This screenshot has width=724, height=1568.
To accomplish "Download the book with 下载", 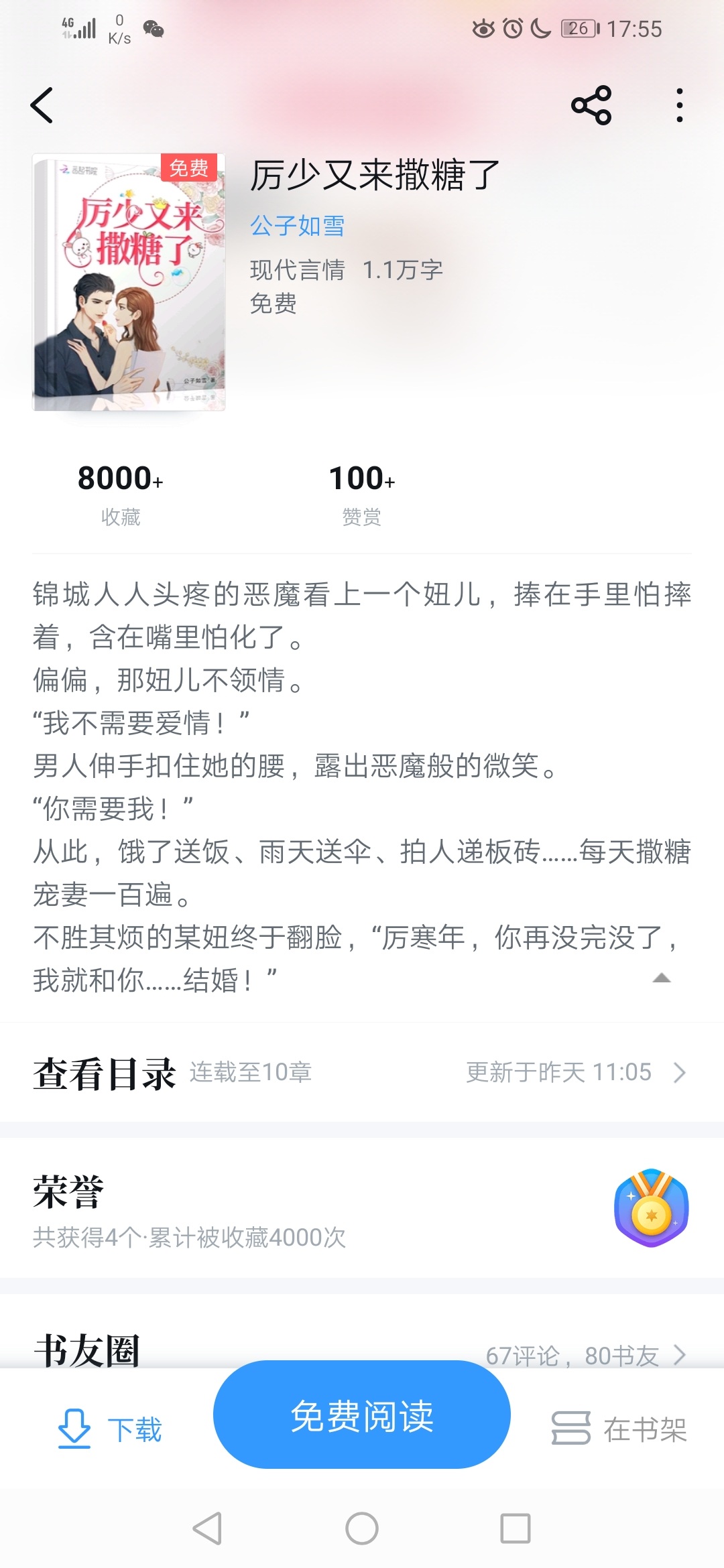I will pos(111,1429).
